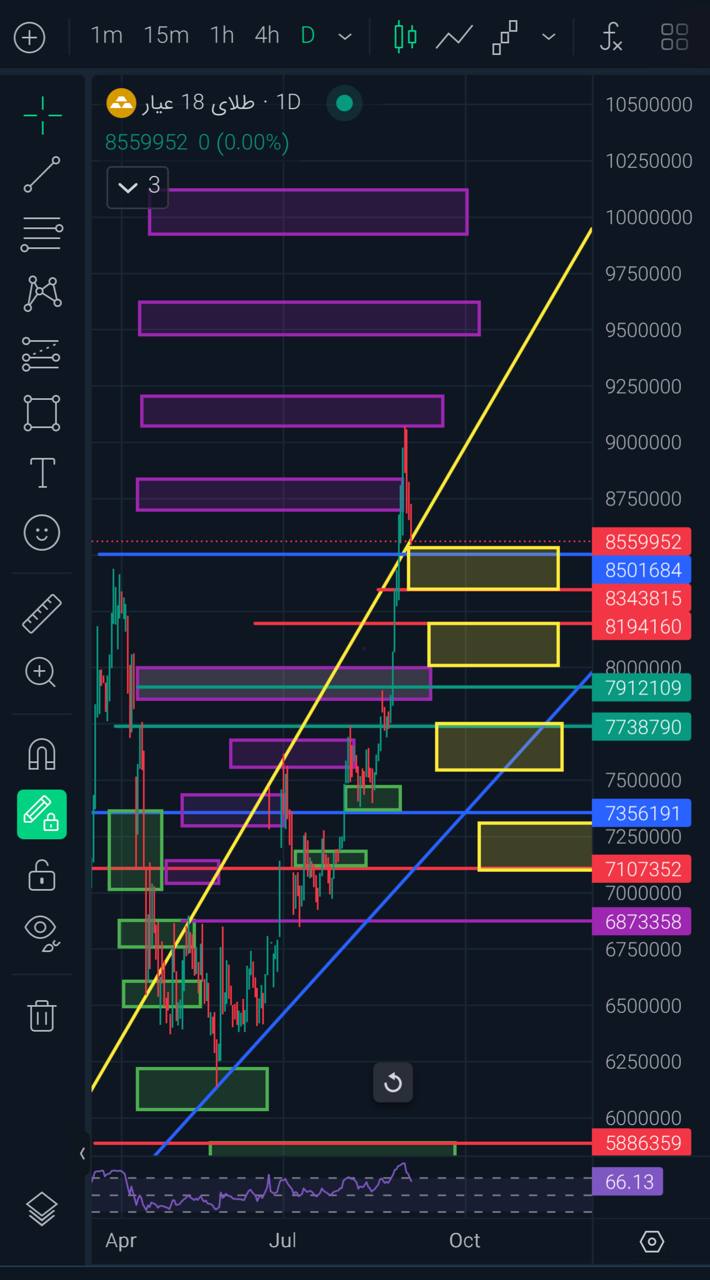Select the crosshair cursor tool
Viewport: 710px width, 1280px height.
(42, 115)
